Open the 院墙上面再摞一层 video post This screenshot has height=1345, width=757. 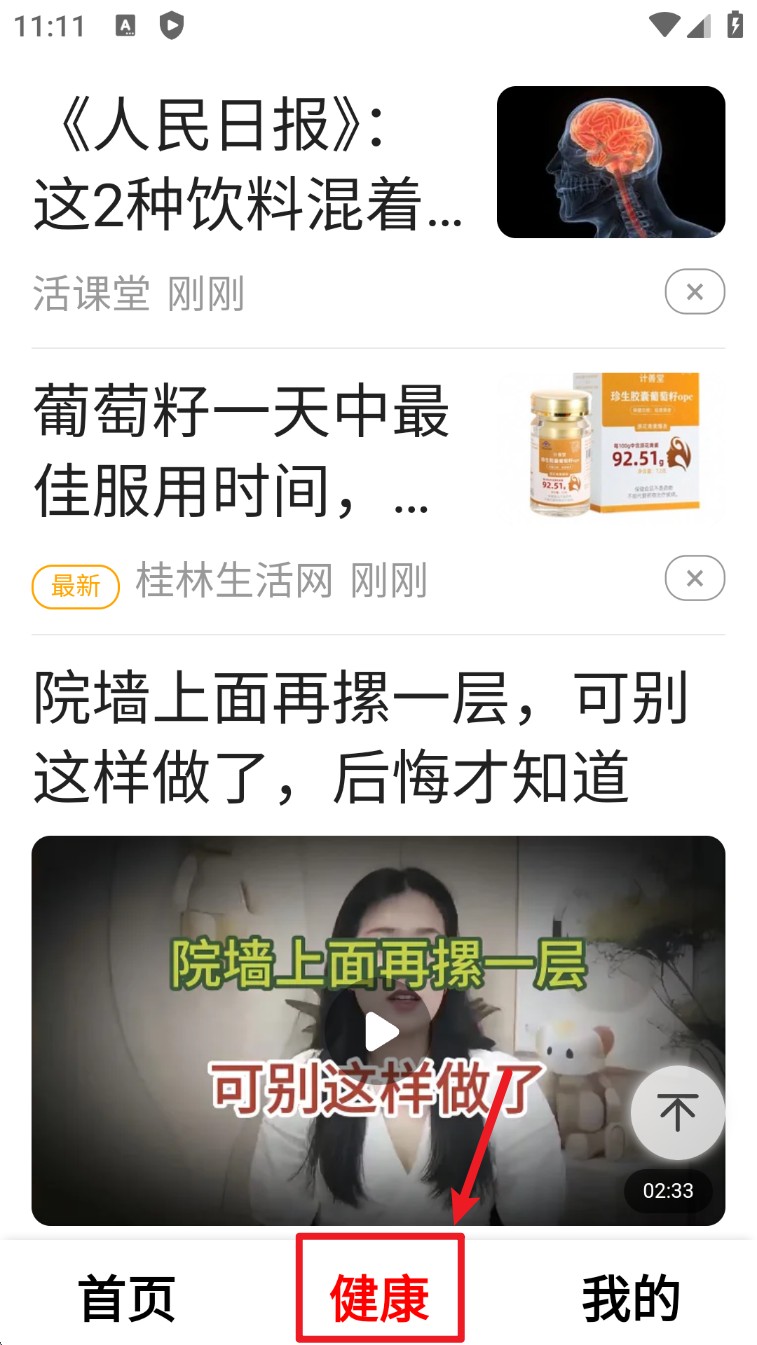[x=360, y=737]
